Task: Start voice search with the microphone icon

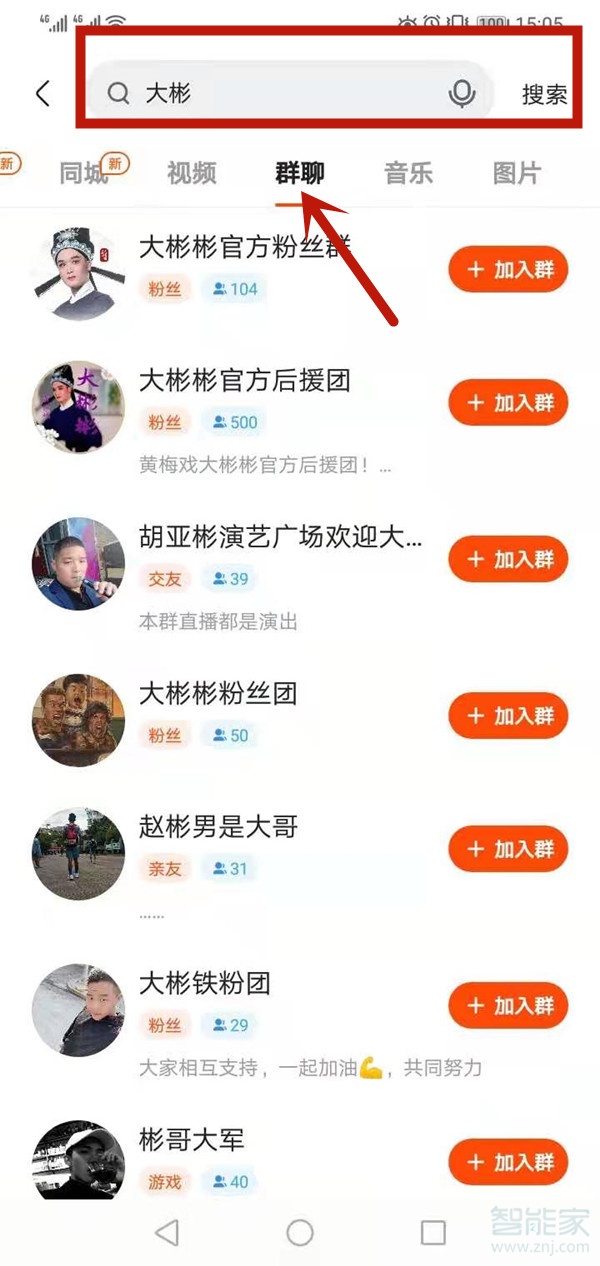Action: click(461, 94)
